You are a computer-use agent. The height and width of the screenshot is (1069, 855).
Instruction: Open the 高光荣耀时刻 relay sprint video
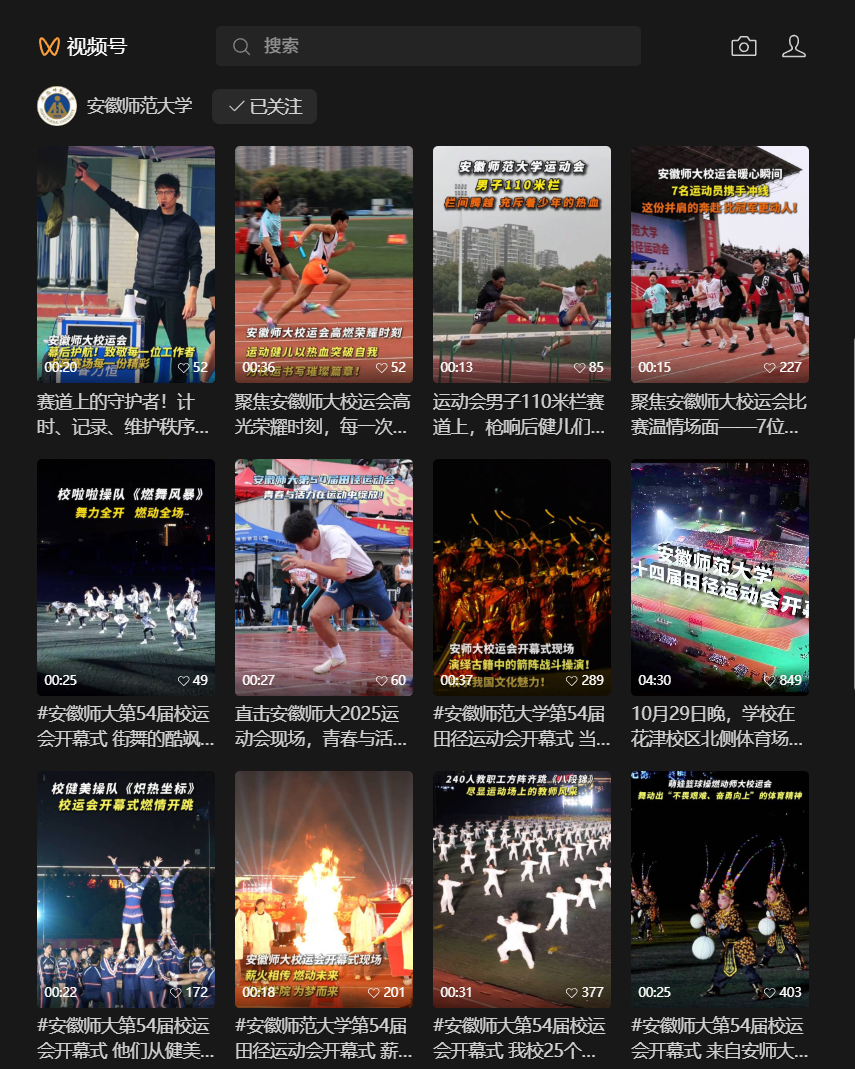point(323,264)
